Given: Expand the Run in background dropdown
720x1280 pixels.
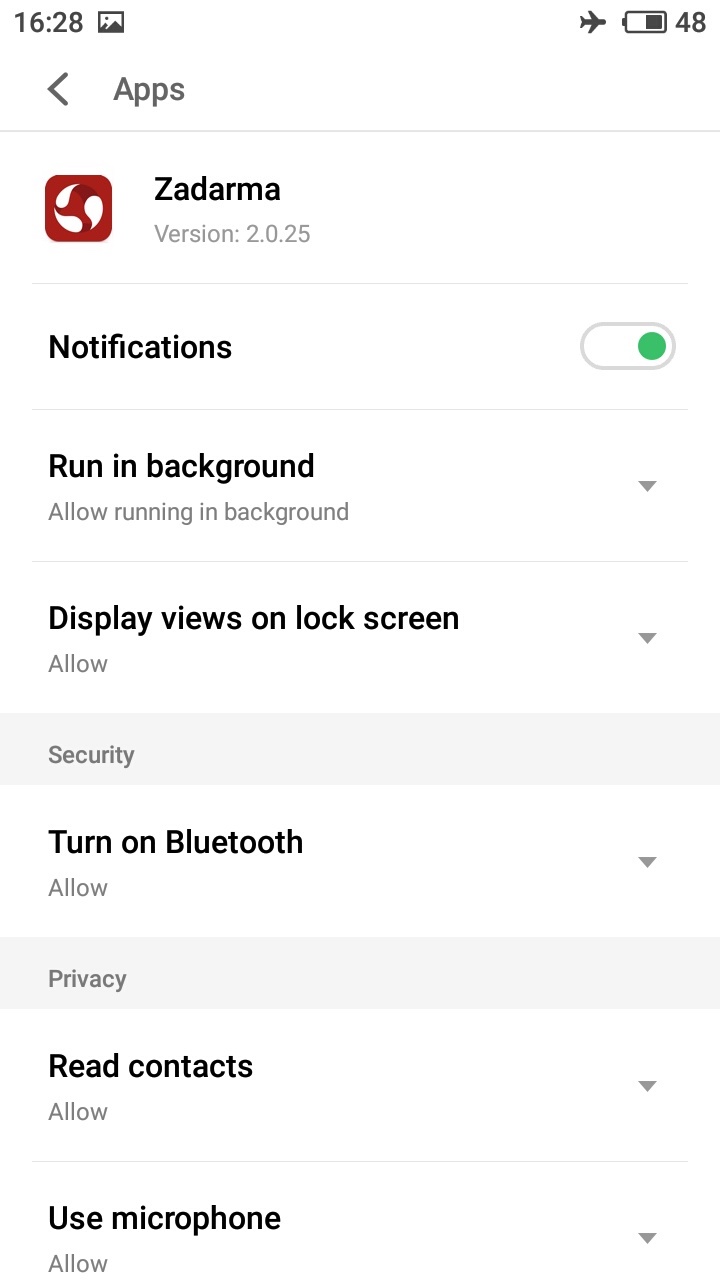Looking at the screenshot, I should pyautogui.click(x=646, y=486).
